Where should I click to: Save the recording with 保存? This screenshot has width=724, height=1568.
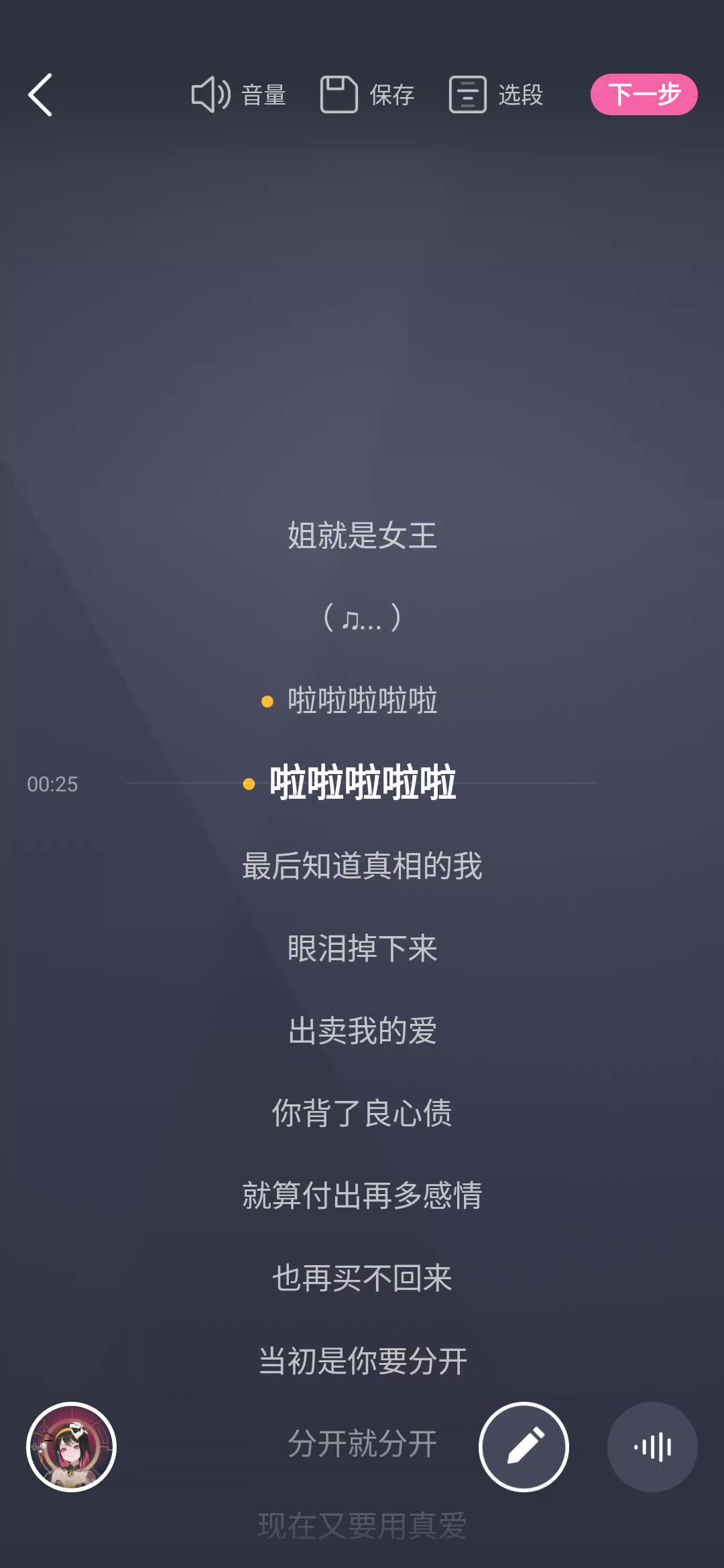click(367, 94)
